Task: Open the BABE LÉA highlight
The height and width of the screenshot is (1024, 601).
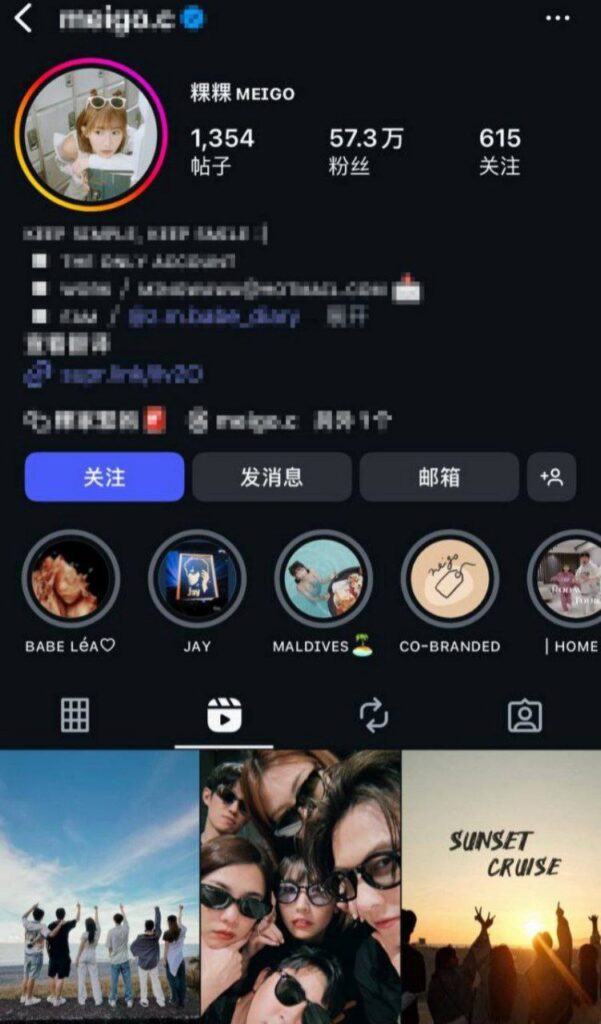Action: tap(70, 579)
